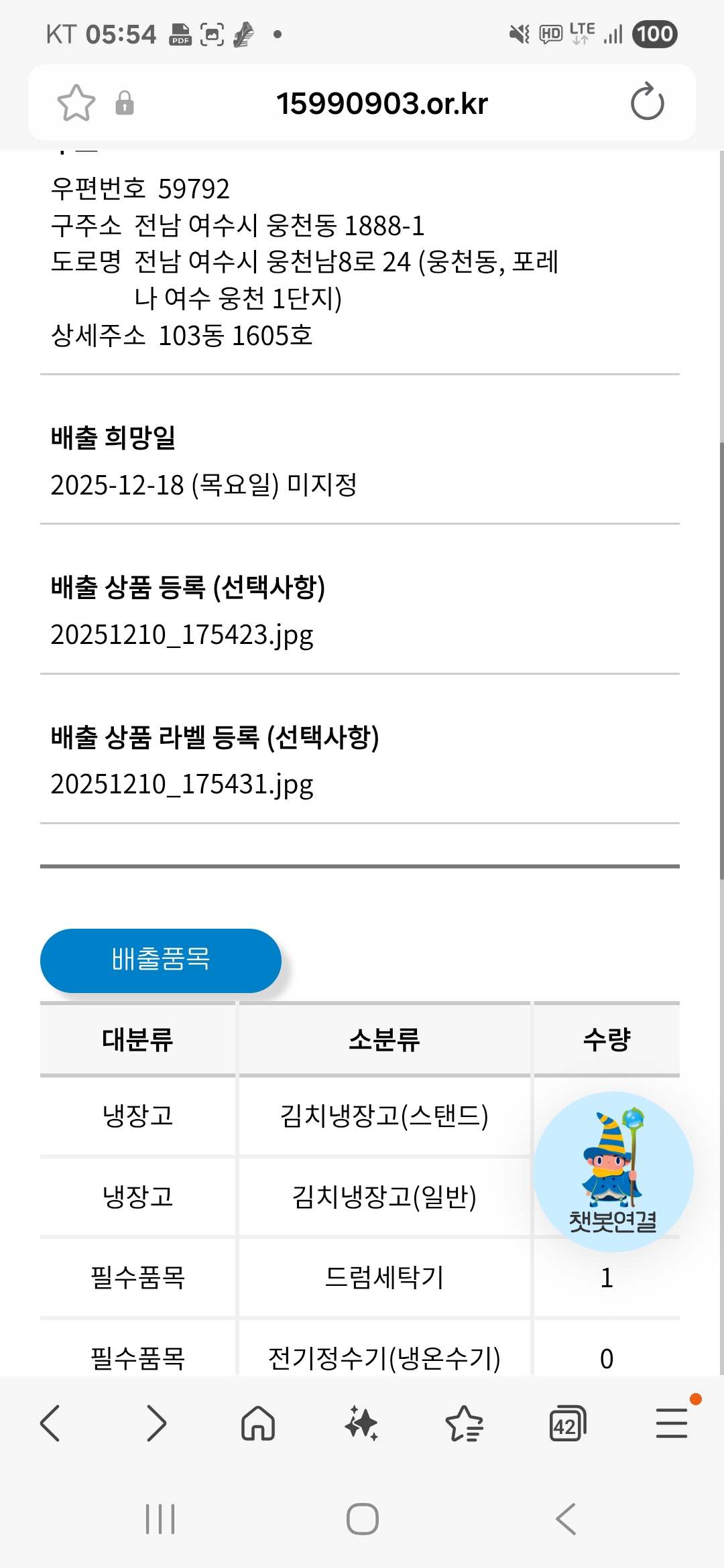Tap the 배출품목 button

pos(161,960)
